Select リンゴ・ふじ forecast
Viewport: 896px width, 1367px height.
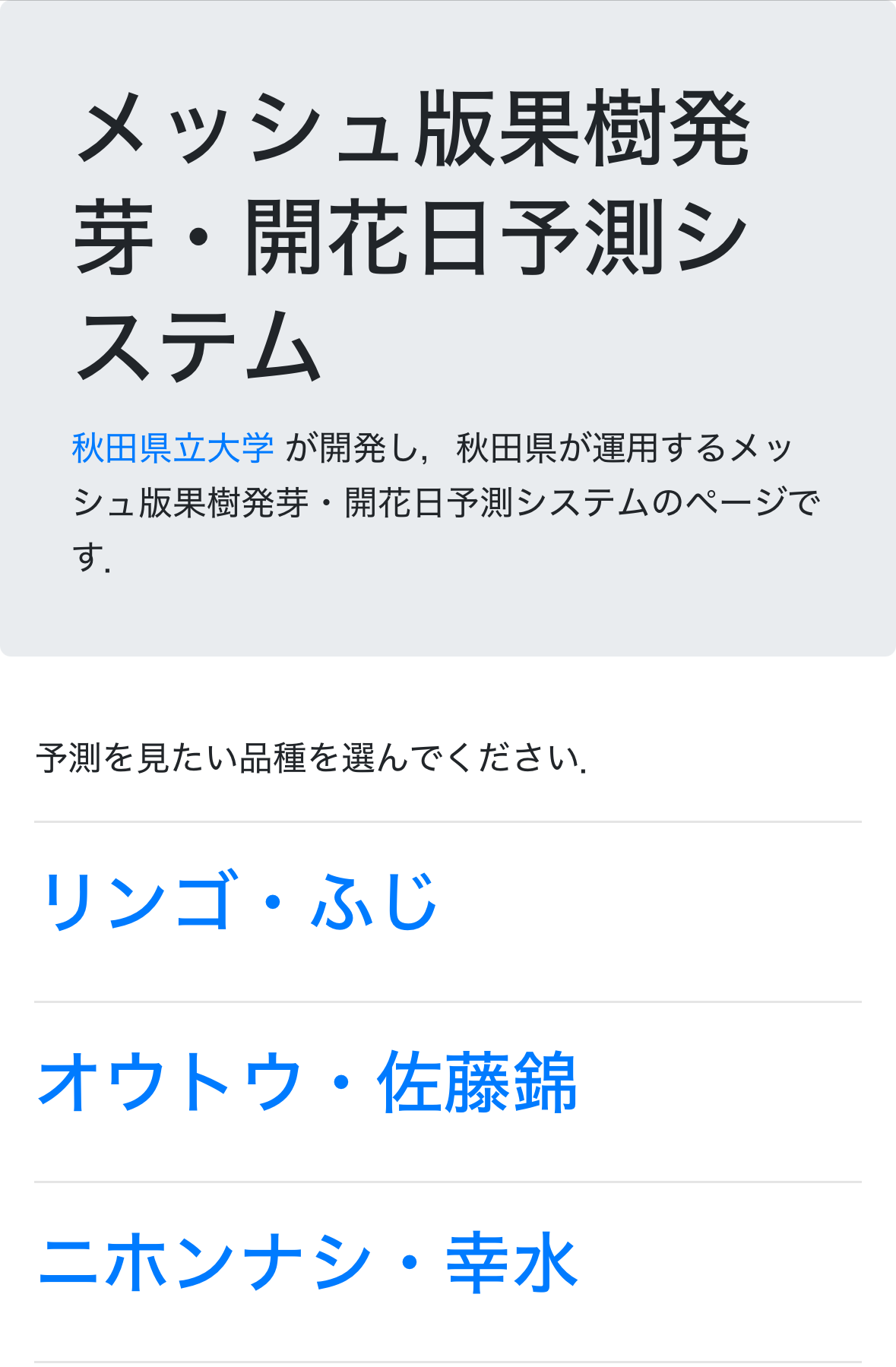coord(238,901)
